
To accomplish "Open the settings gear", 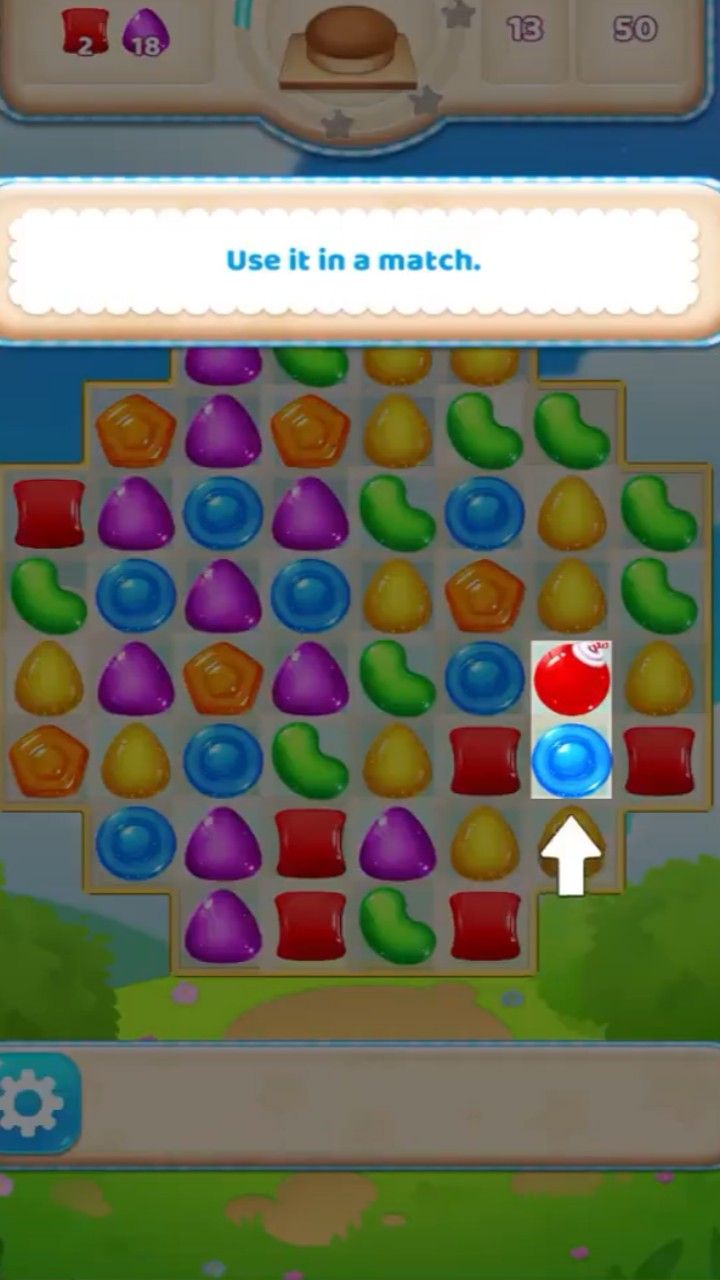I will coord(32,1105).
